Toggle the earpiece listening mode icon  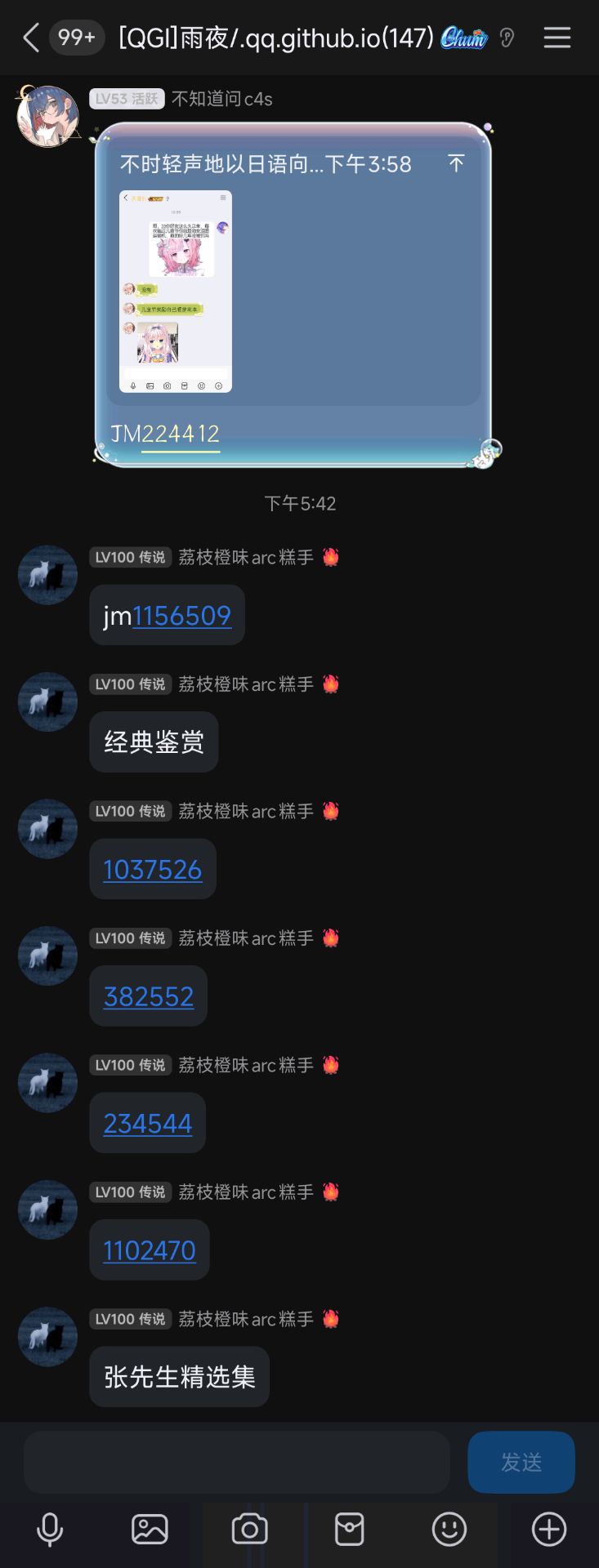point(507,38)
